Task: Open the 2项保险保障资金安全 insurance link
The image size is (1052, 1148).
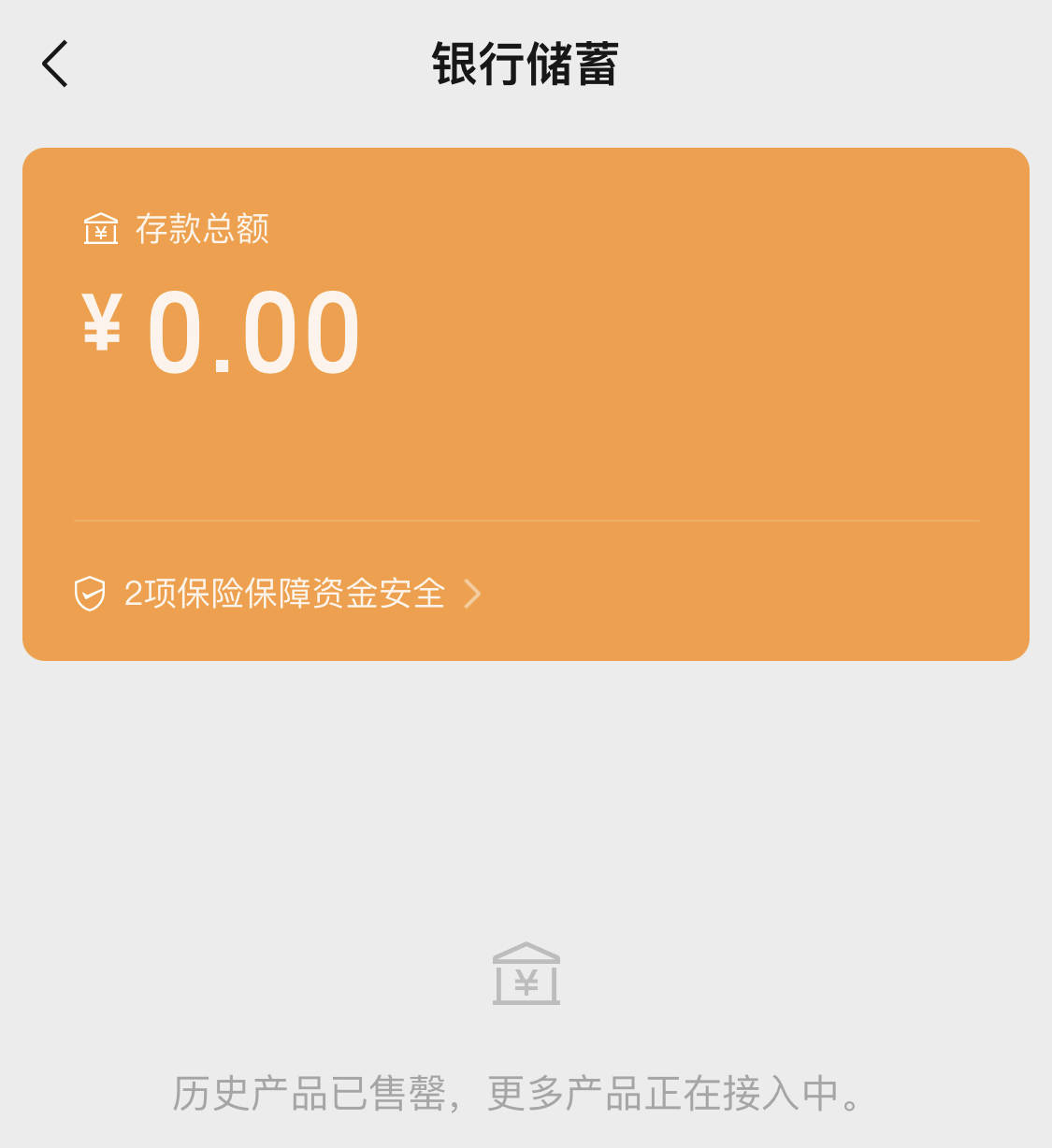Action: point(285,593)
